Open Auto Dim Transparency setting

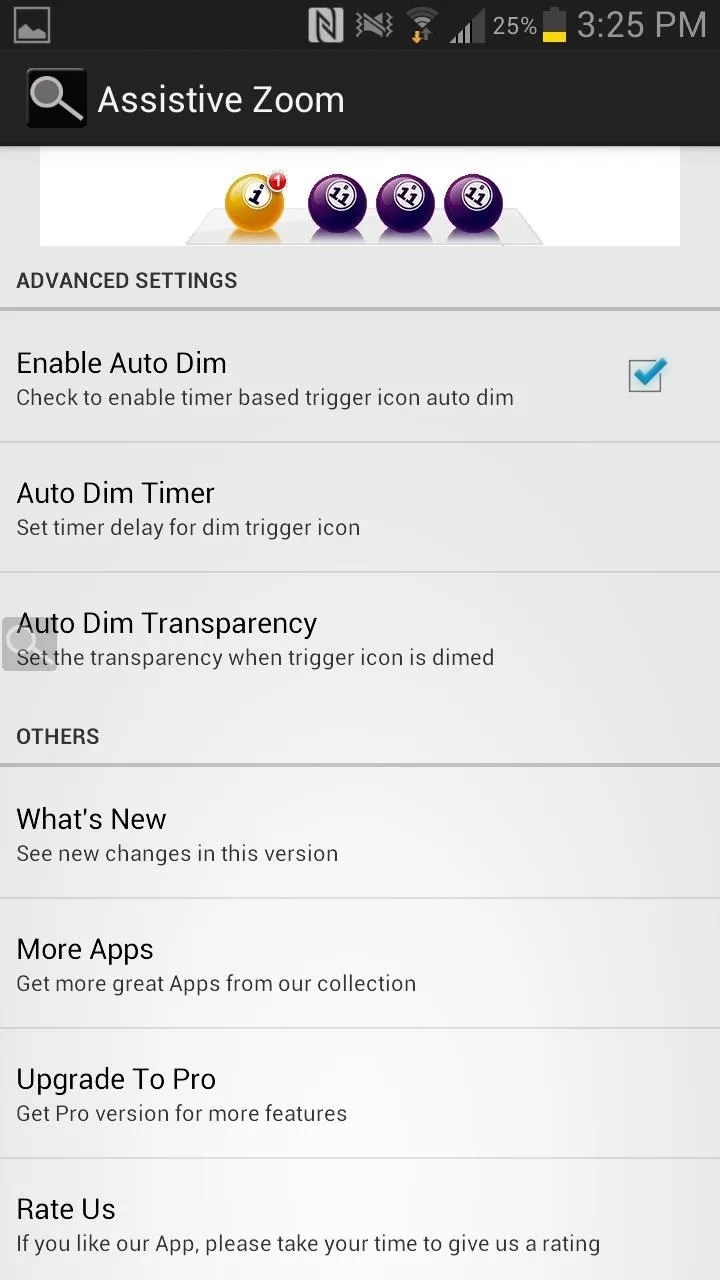[360, 638]
